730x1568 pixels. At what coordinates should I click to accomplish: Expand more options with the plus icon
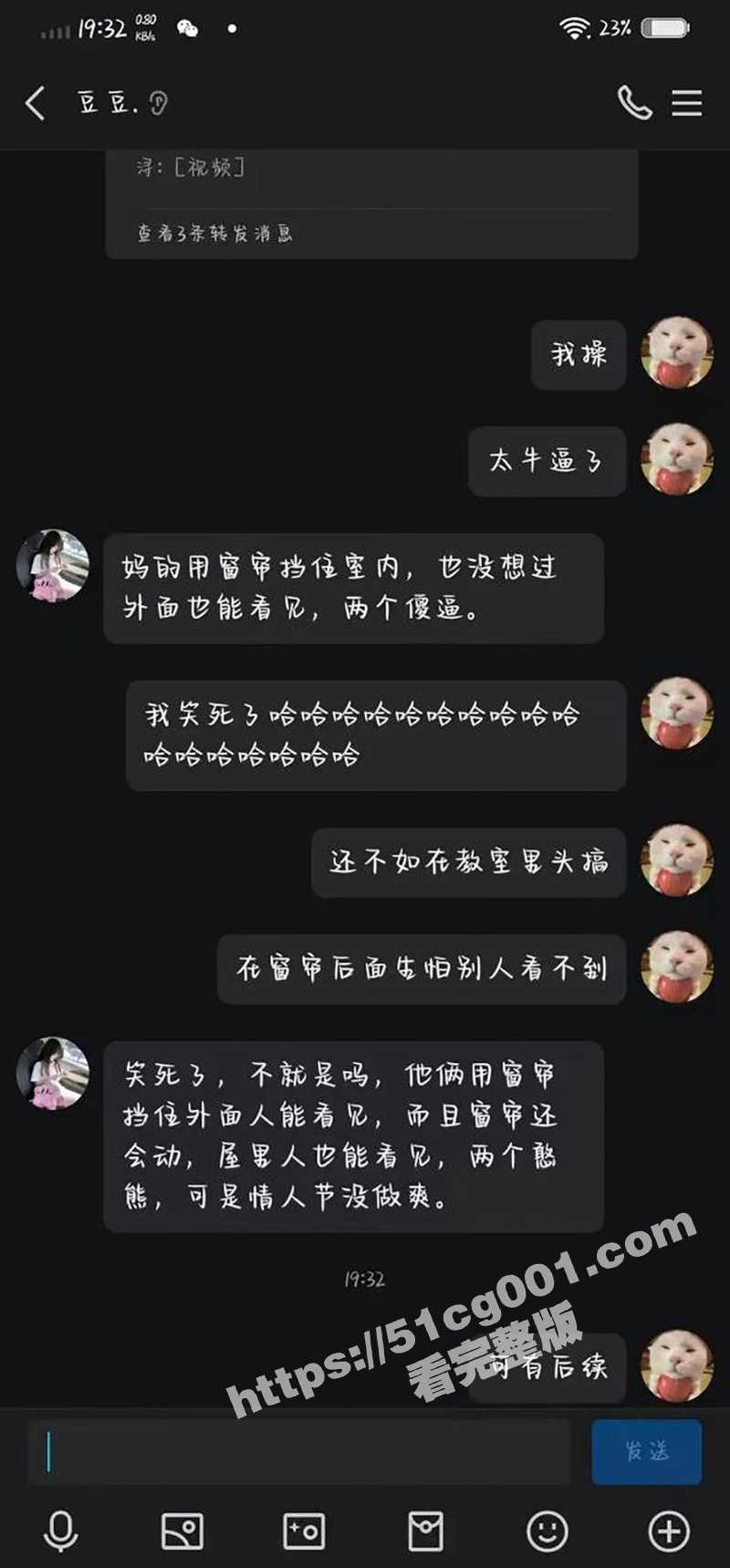tap(669, 1531)
